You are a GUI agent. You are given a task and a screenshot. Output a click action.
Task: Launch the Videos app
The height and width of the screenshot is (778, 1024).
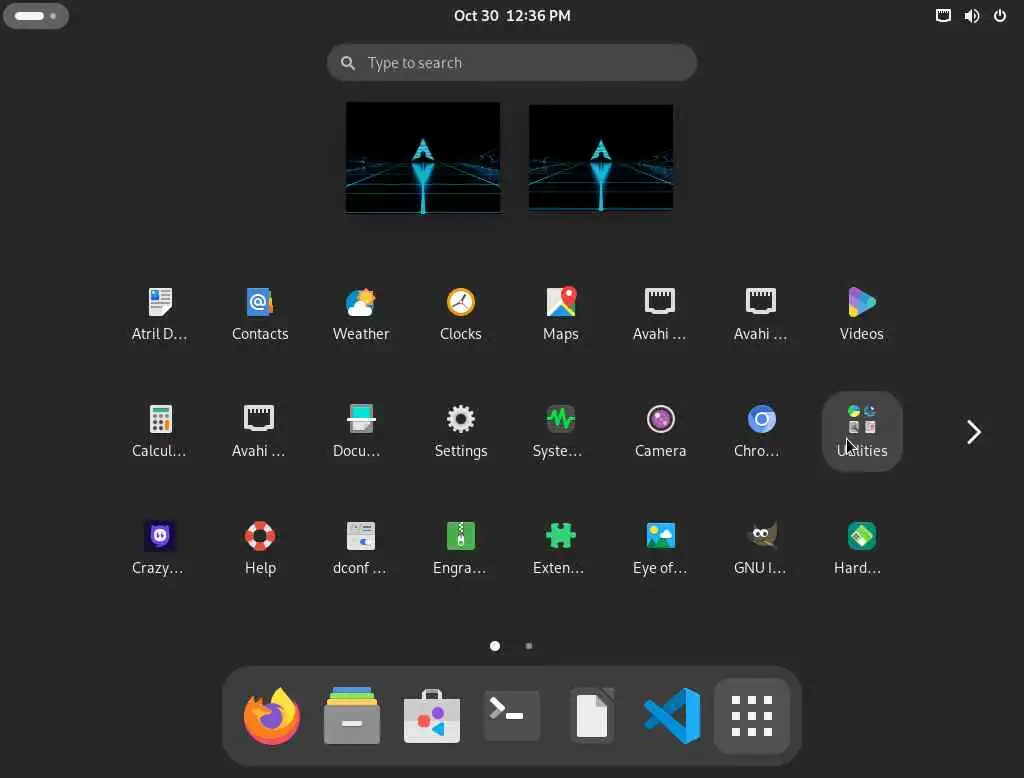tap(861, 314)
